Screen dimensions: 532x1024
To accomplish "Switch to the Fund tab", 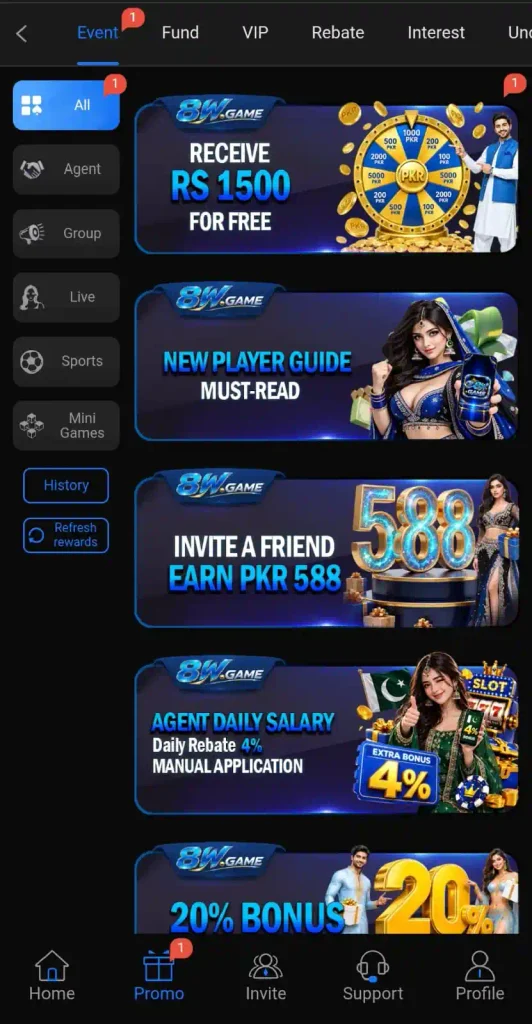I will pos(180,33).
